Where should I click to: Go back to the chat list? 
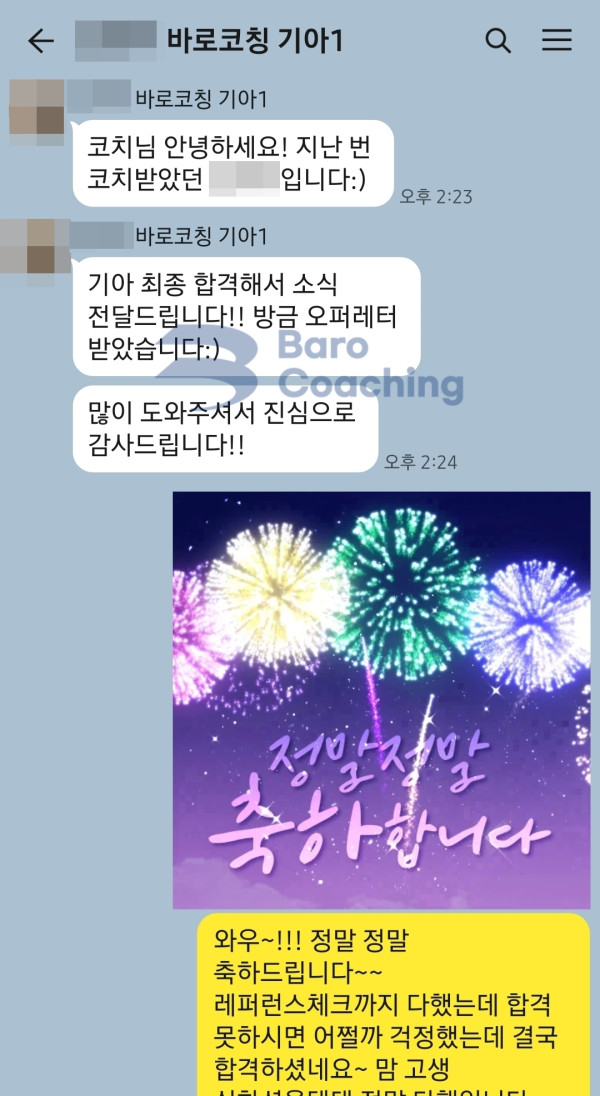[40, 41]
